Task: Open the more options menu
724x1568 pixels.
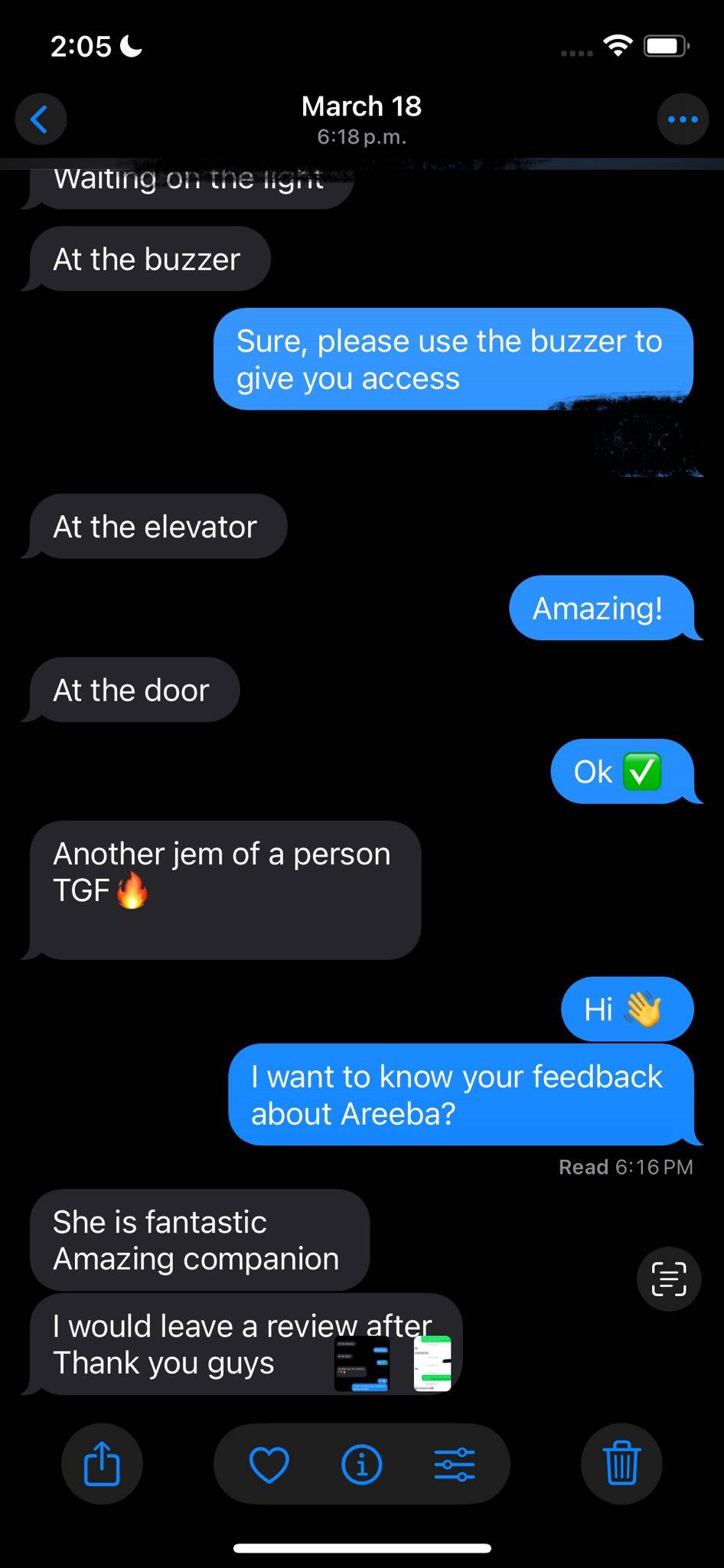Action: tap(683, 119)
